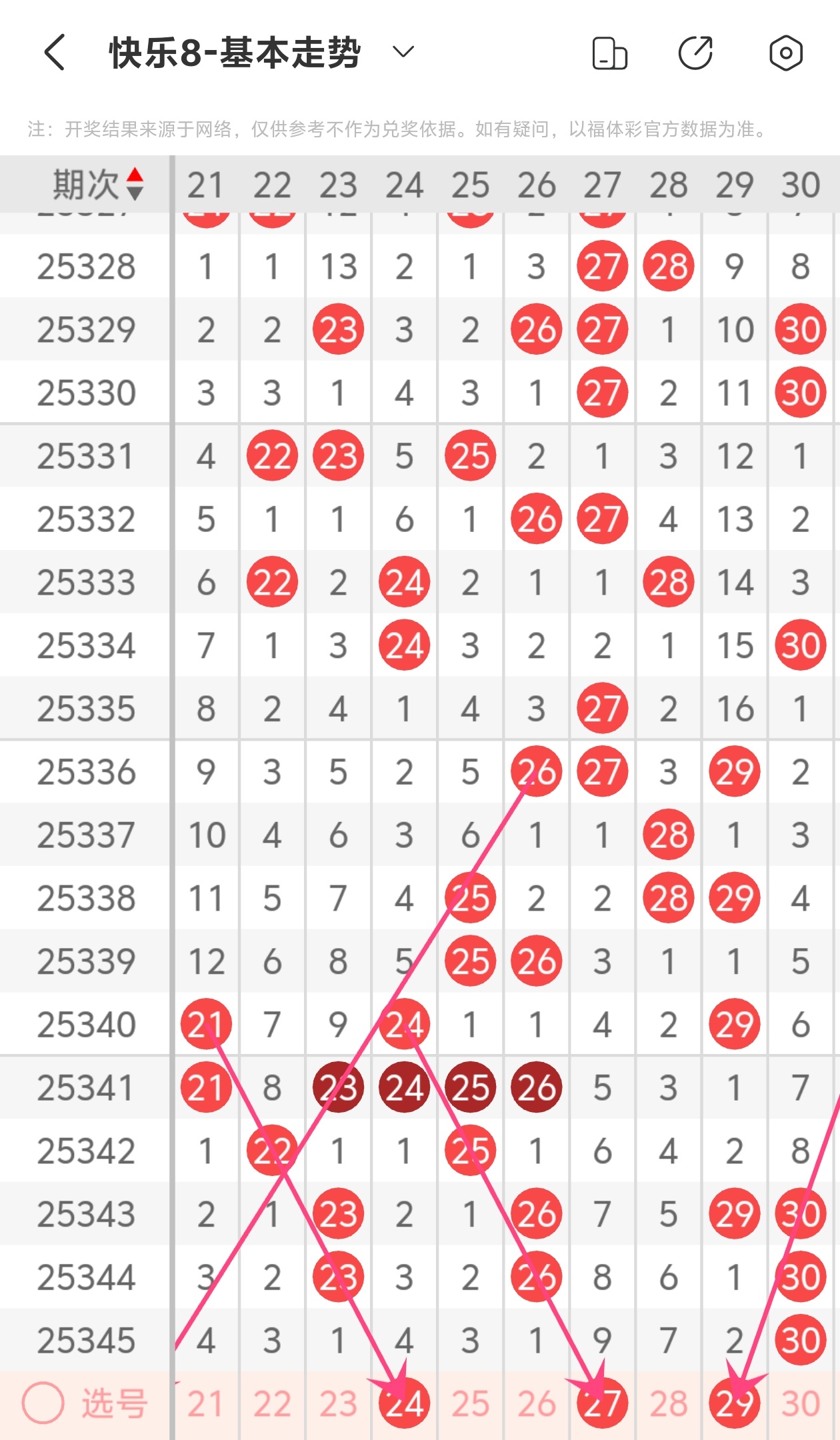Tap the 选号 circle at the bottom left
840x1440 pixels.
tap(43, 1403)
